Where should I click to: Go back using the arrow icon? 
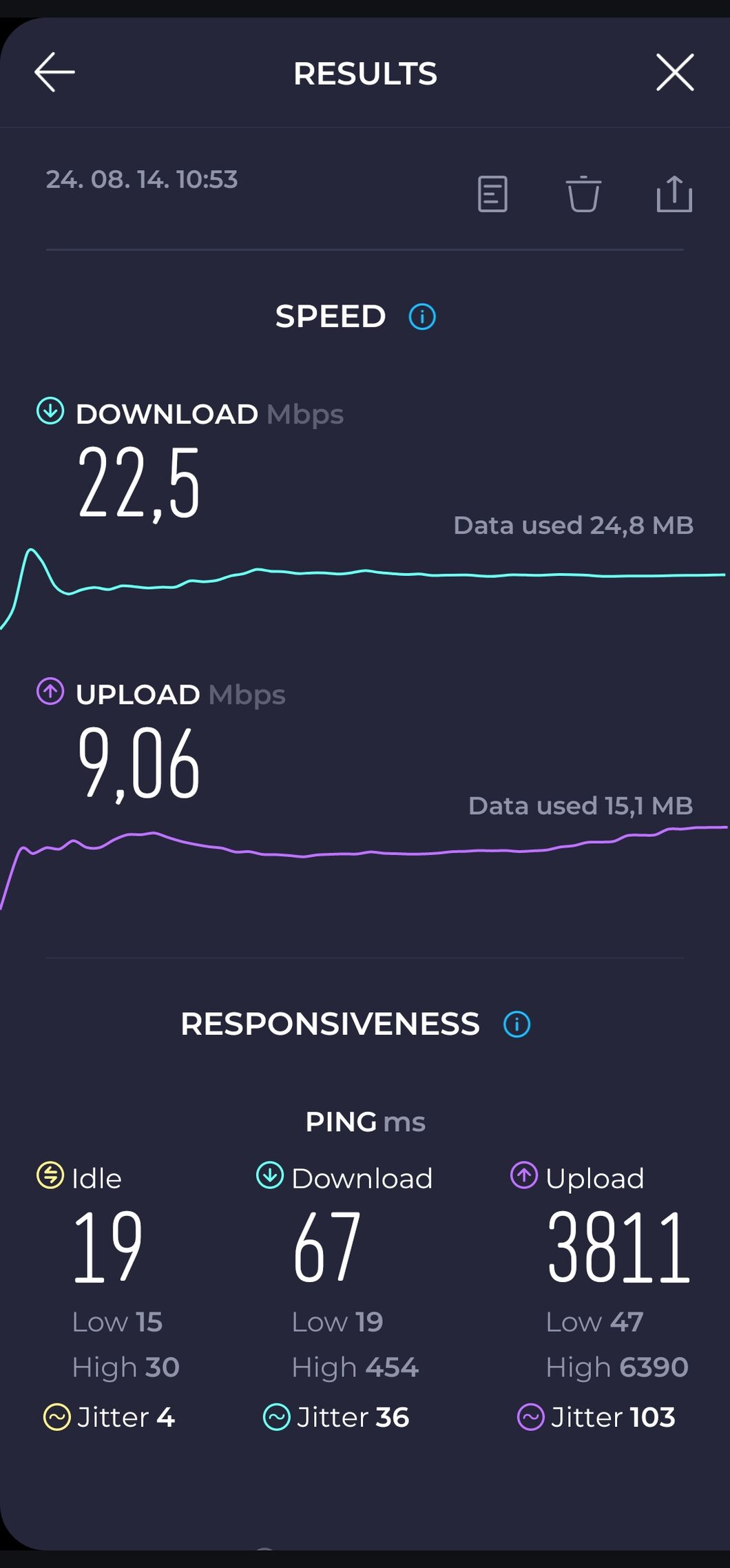[54, 72]
